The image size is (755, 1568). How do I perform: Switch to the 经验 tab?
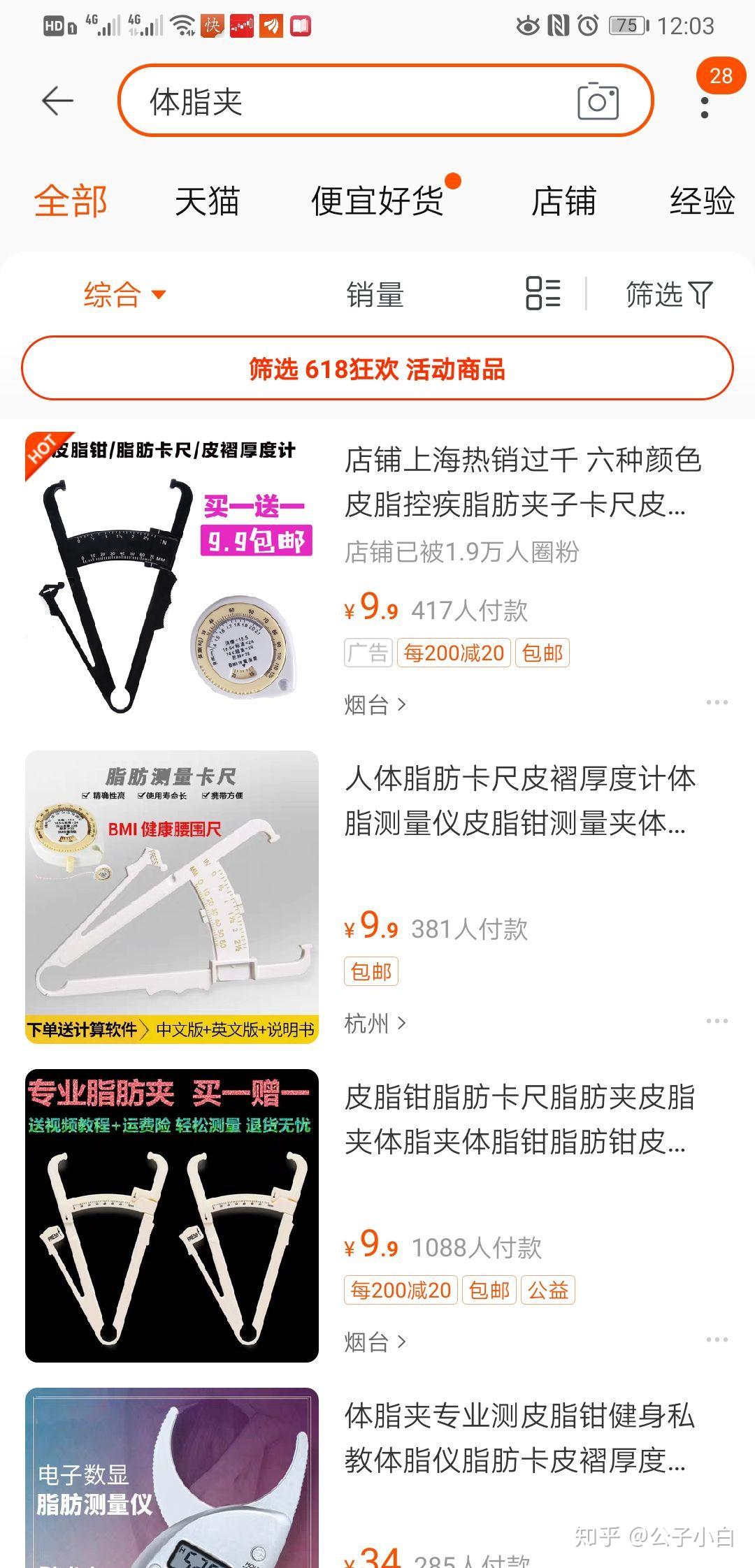pyautogui.click(x=702, y=202)
